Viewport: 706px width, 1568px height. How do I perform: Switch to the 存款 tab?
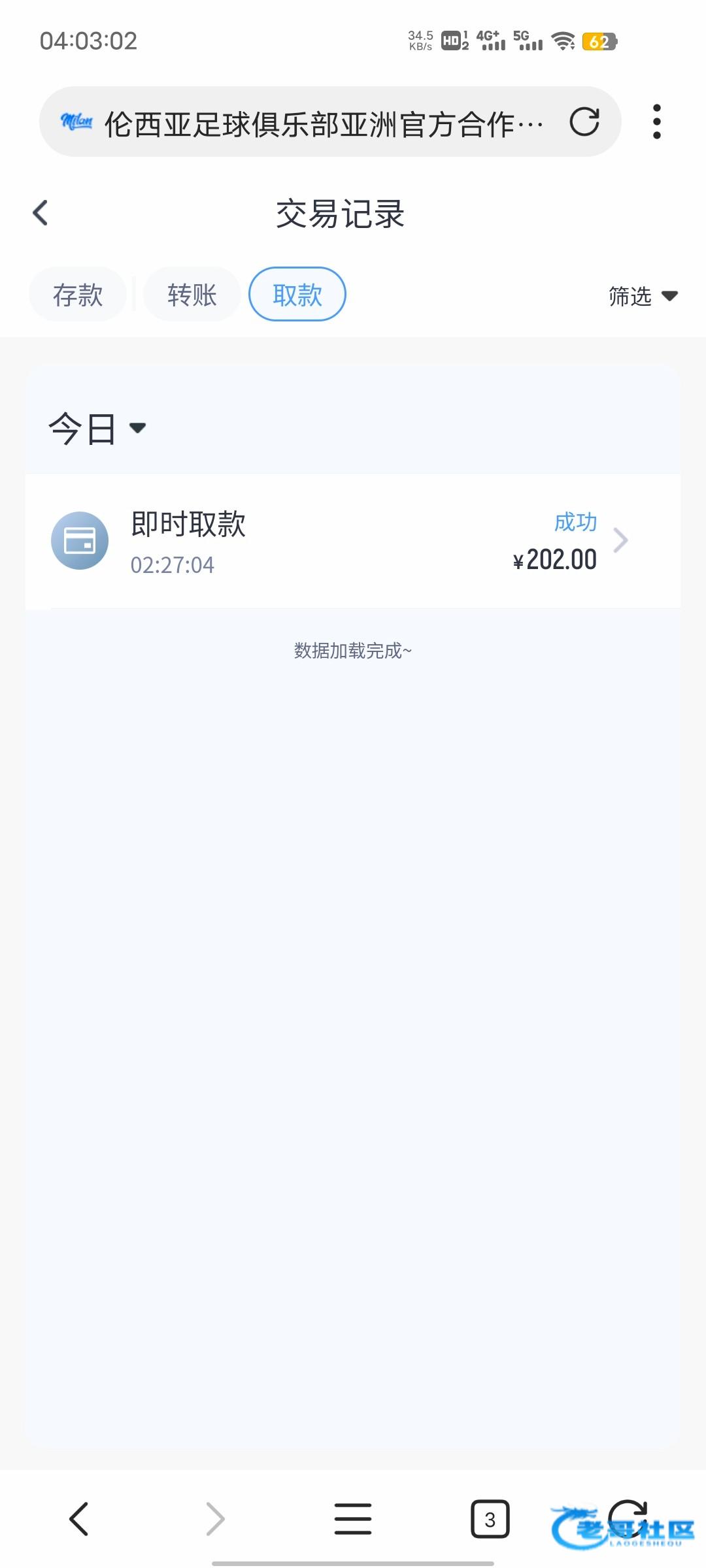coord(78,295)
